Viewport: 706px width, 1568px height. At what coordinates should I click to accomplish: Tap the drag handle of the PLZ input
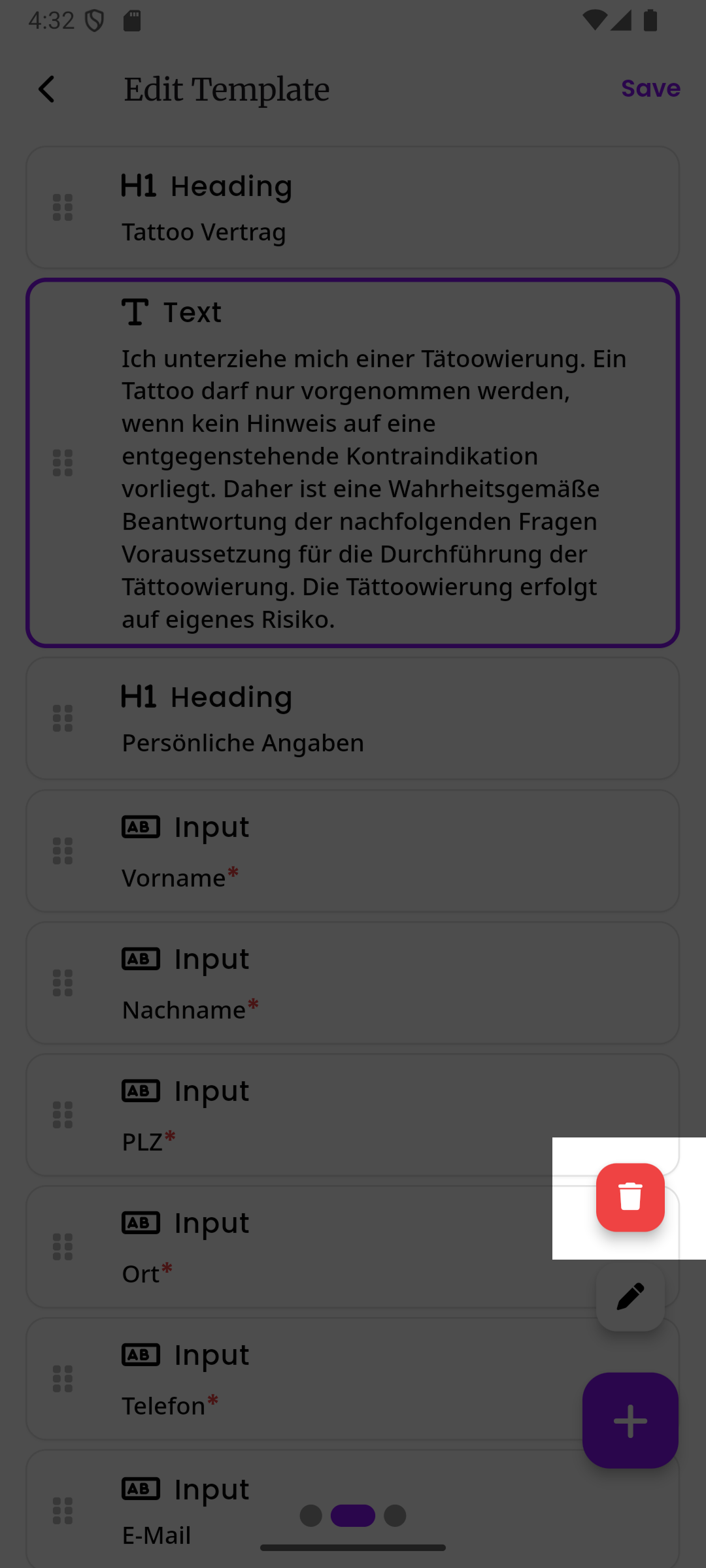pos(63,1114)
